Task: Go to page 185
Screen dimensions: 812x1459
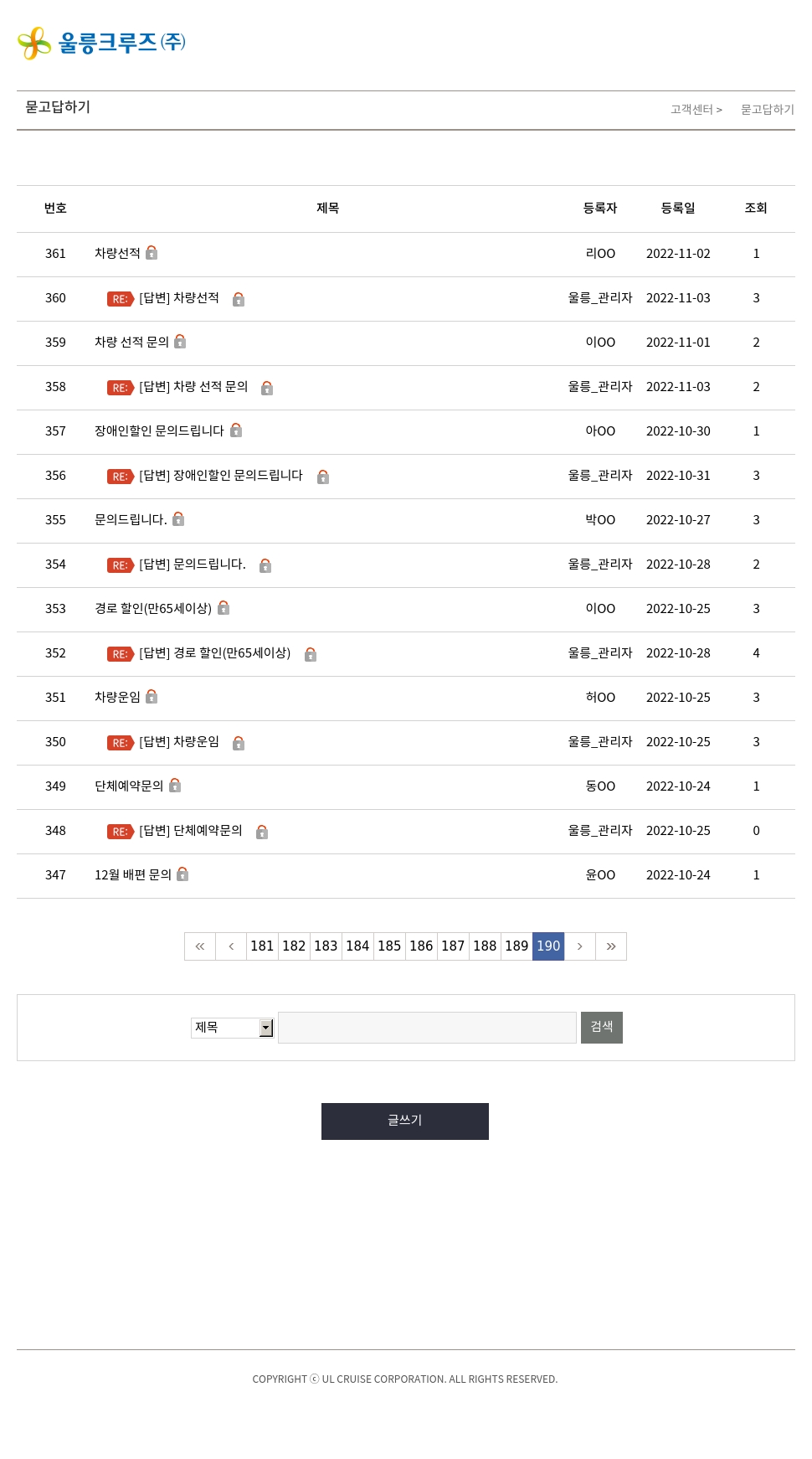Action: pos(389,946)
